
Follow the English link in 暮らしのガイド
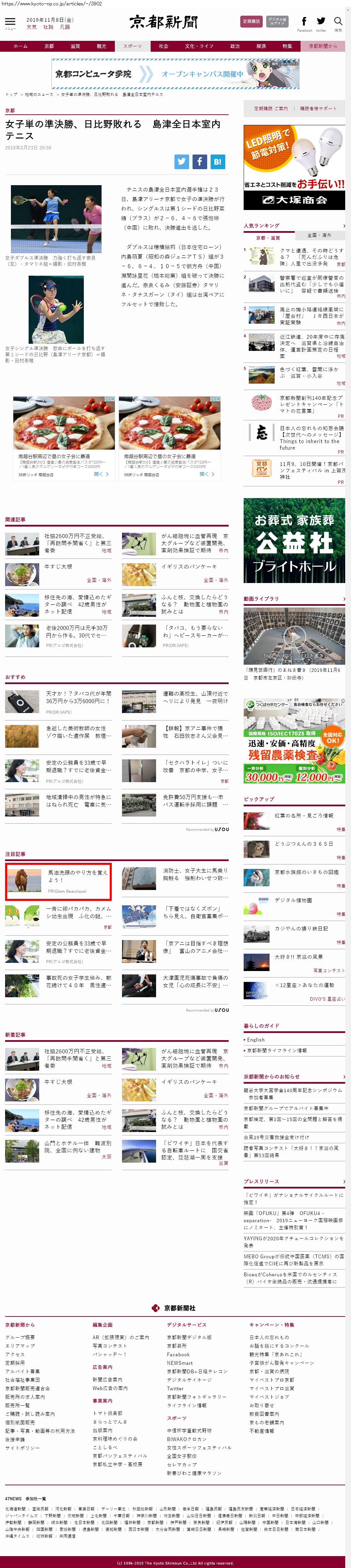tap(255, 1040)
